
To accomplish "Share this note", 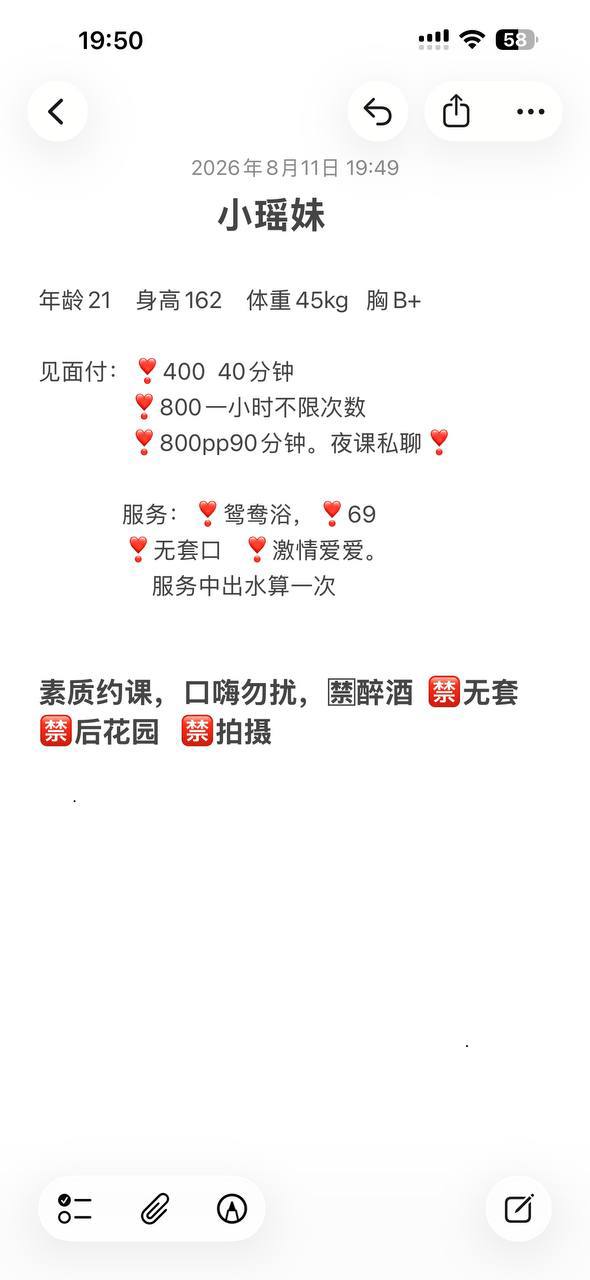I will (456, 111).
